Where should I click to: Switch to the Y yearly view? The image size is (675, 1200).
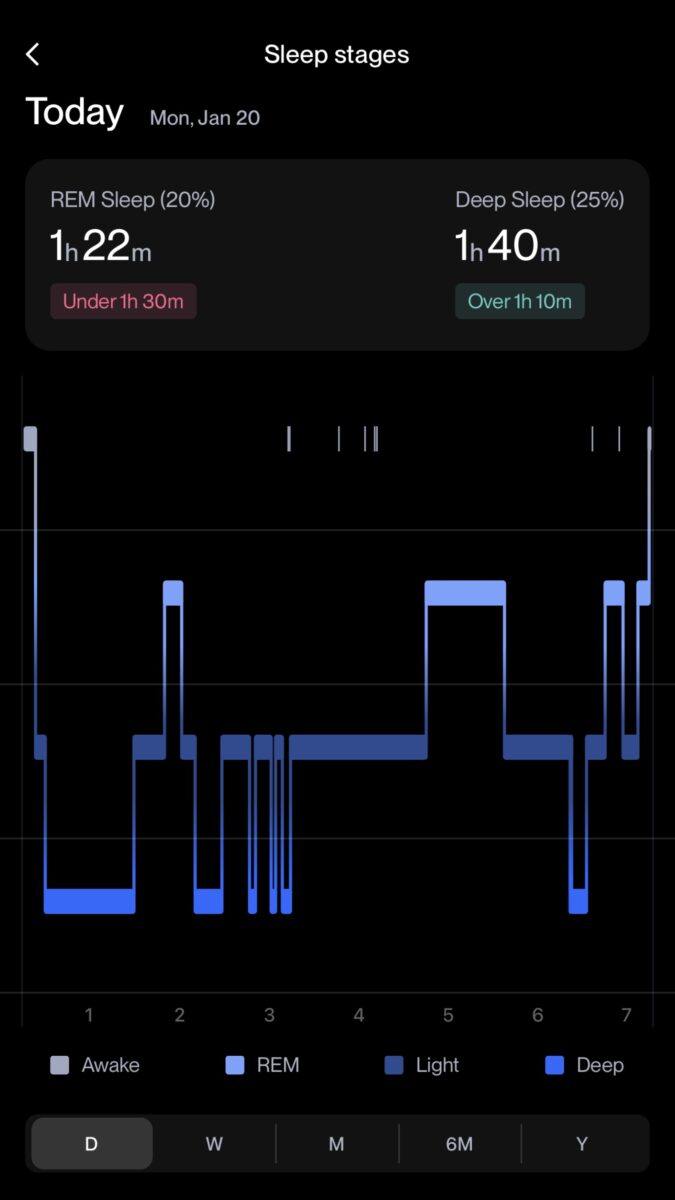click(582, 1143)
